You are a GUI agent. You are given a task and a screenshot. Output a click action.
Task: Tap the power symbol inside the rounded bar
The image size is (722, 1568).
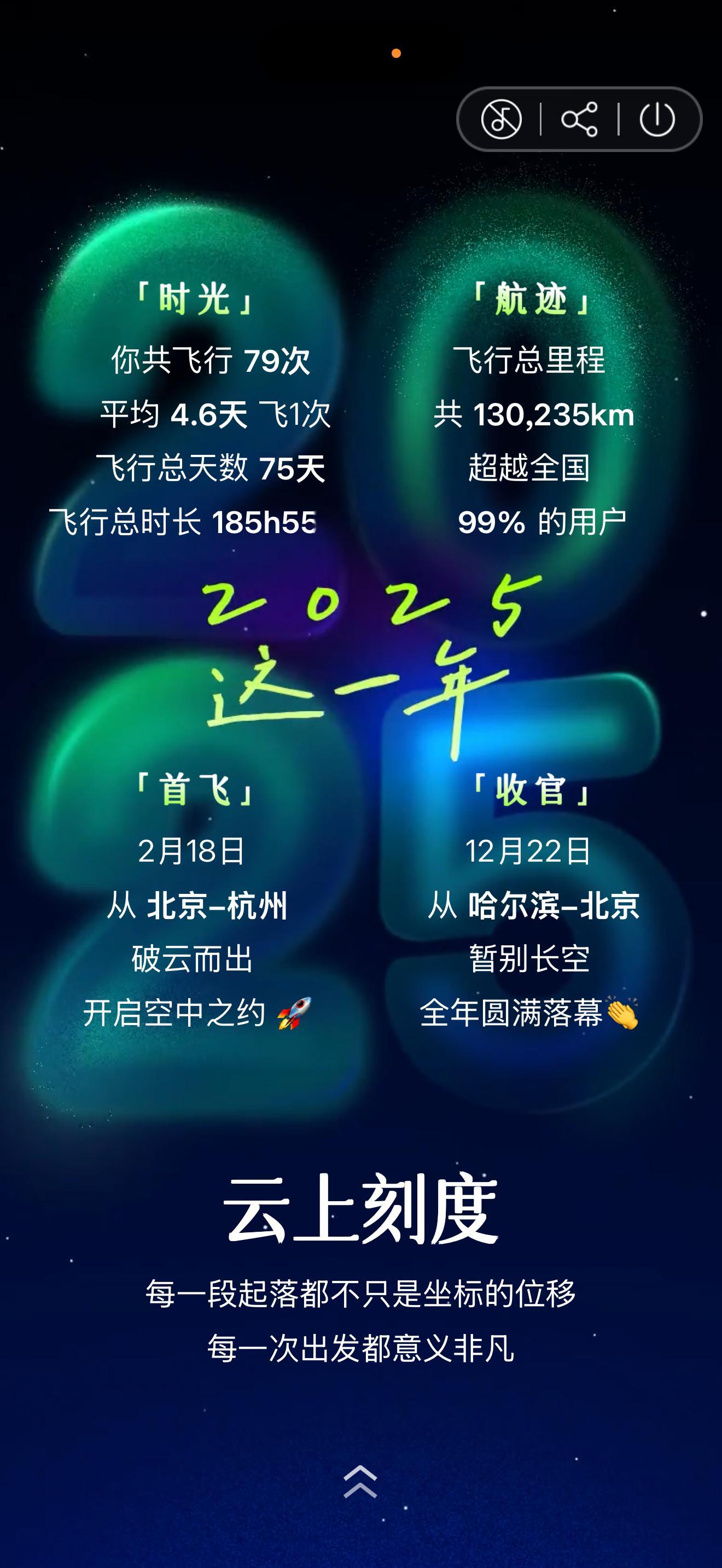click(x=659, y=120)
